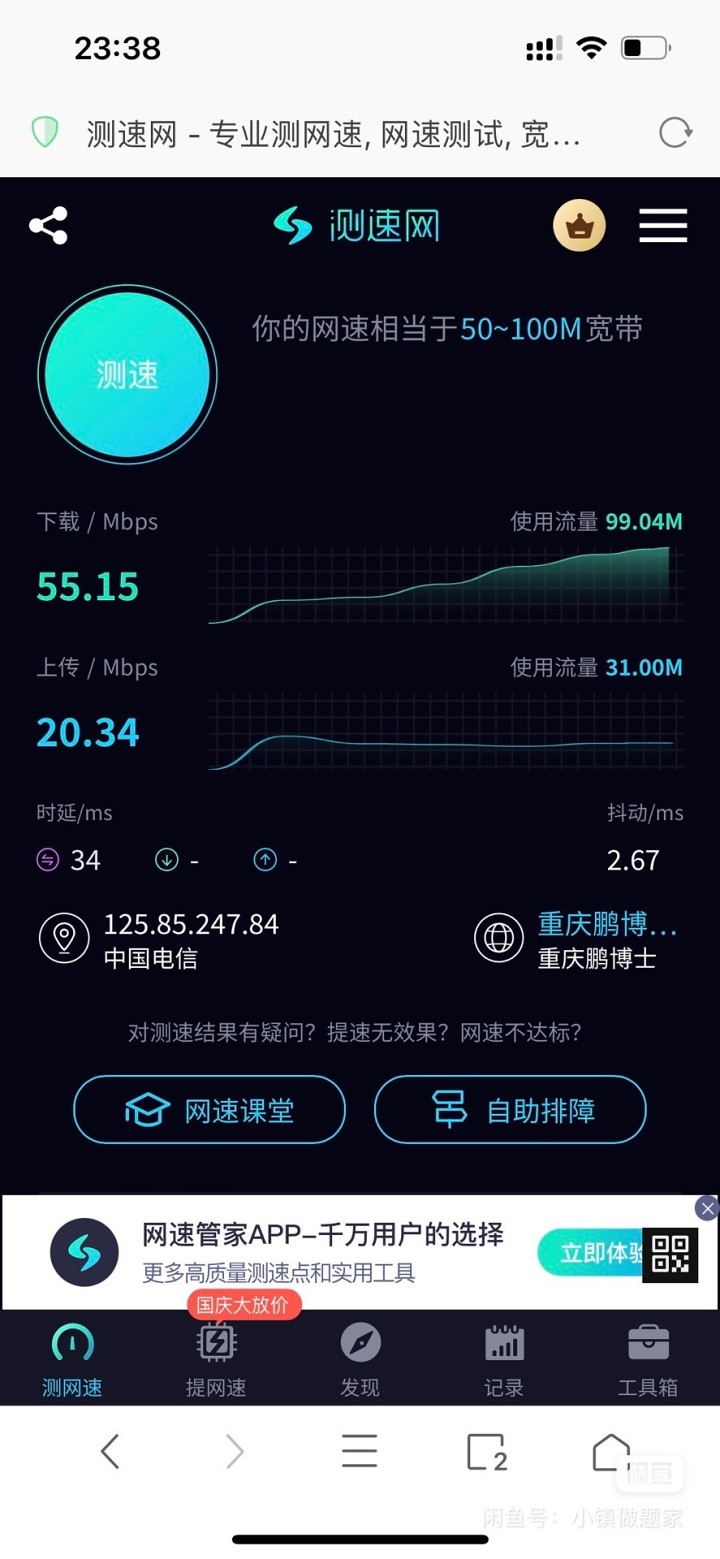The image size is (720, 1559).
Task: Open 自助排障 troubleshooting
Action: pyautogui.click(x=510, y=1109)
